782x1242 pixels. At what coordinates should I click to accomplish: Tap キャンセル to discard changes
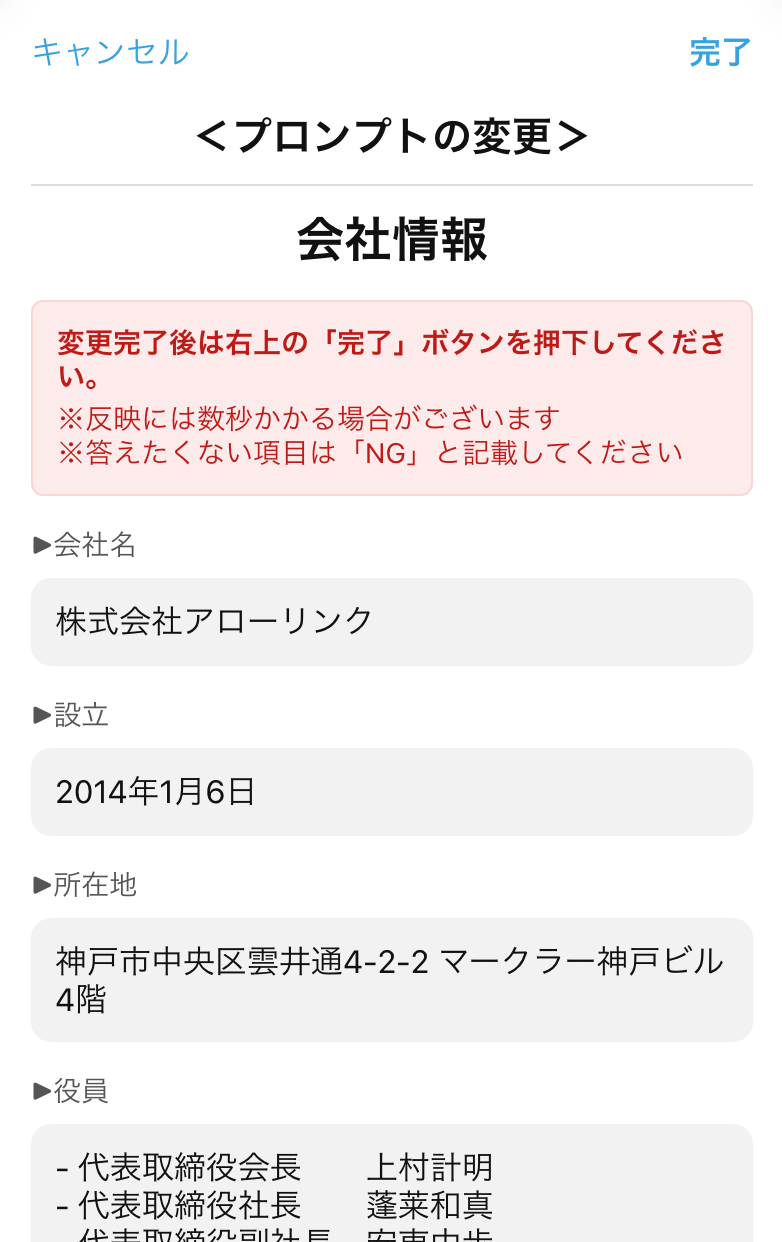(x=110, y=52)
